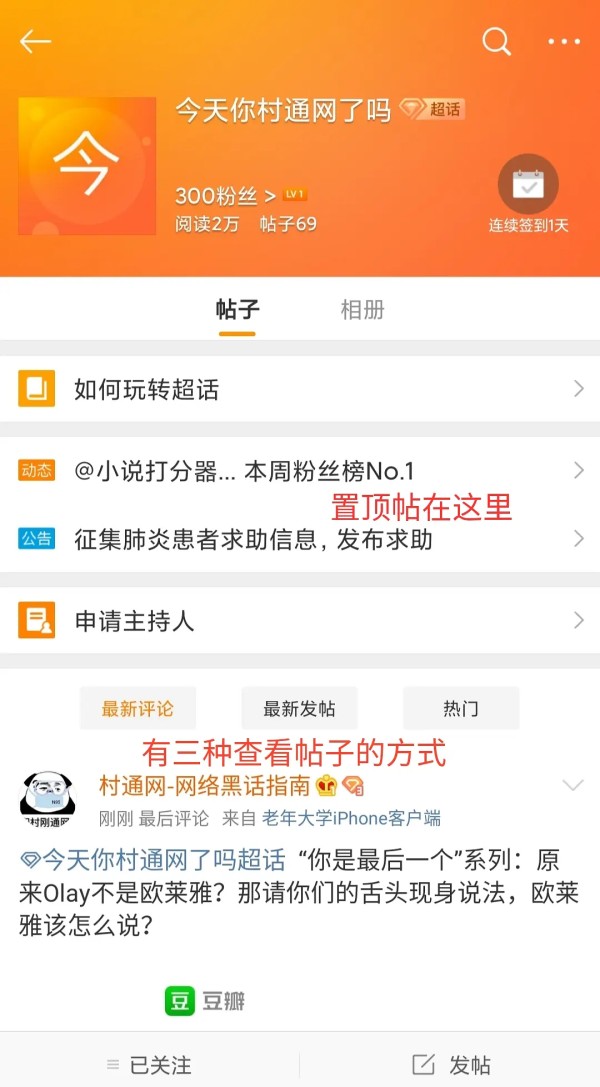Open 如何玩转超话 guide row

[300, 390]
